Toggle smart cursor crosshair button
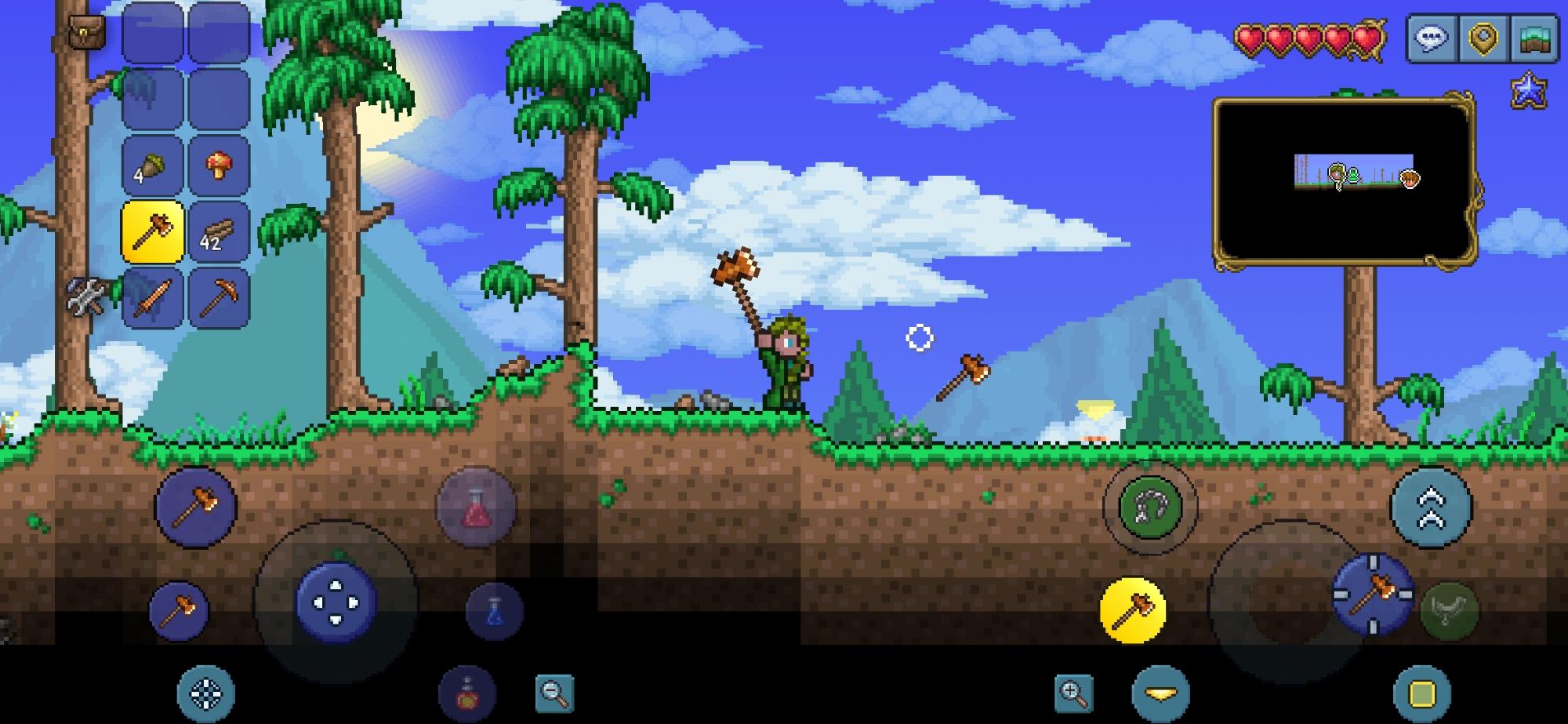Screen dimensions: 1568x724 point(206,693)
